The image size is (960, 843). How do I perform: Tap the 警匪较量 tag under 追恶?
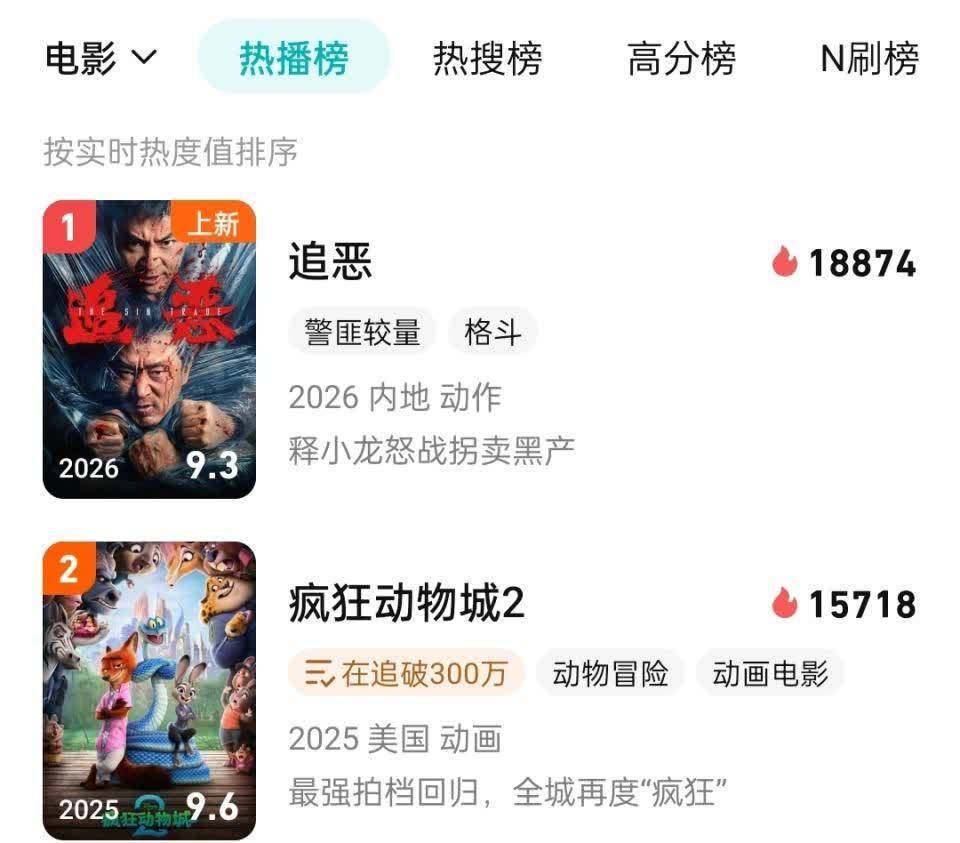[362, 332]
